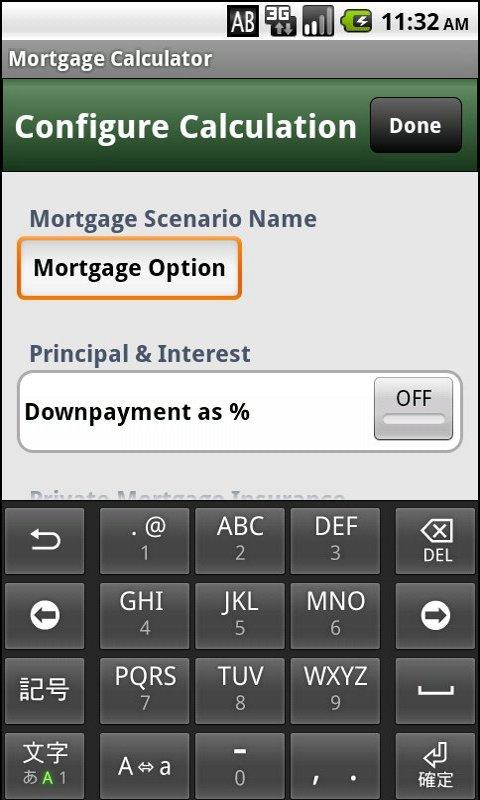This screenshot has height=800, width=480.
Task: Turn on Downpayment as % toggle
Action: coord(413,409)
